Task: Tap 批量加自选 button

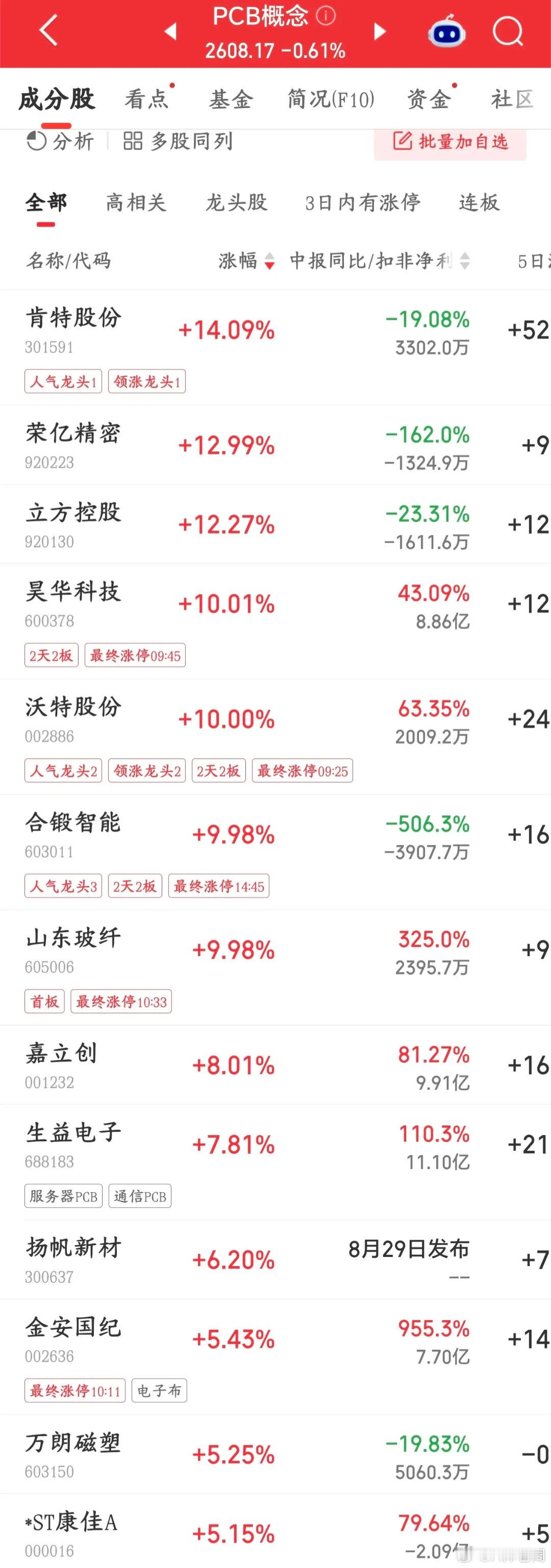Action: point(450,142)
